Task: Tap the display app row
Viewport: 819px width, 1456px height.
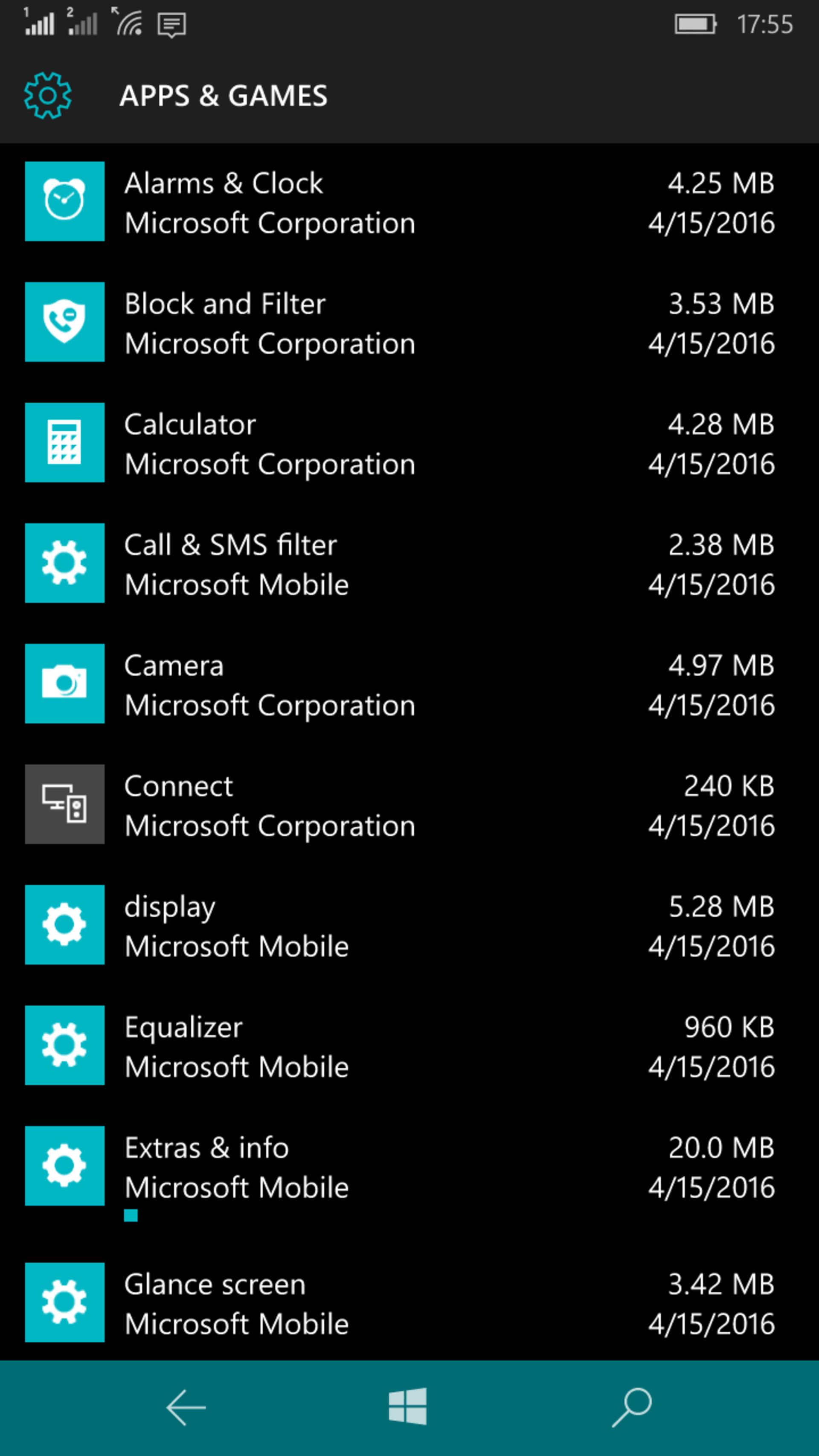Action: point(409,925)
